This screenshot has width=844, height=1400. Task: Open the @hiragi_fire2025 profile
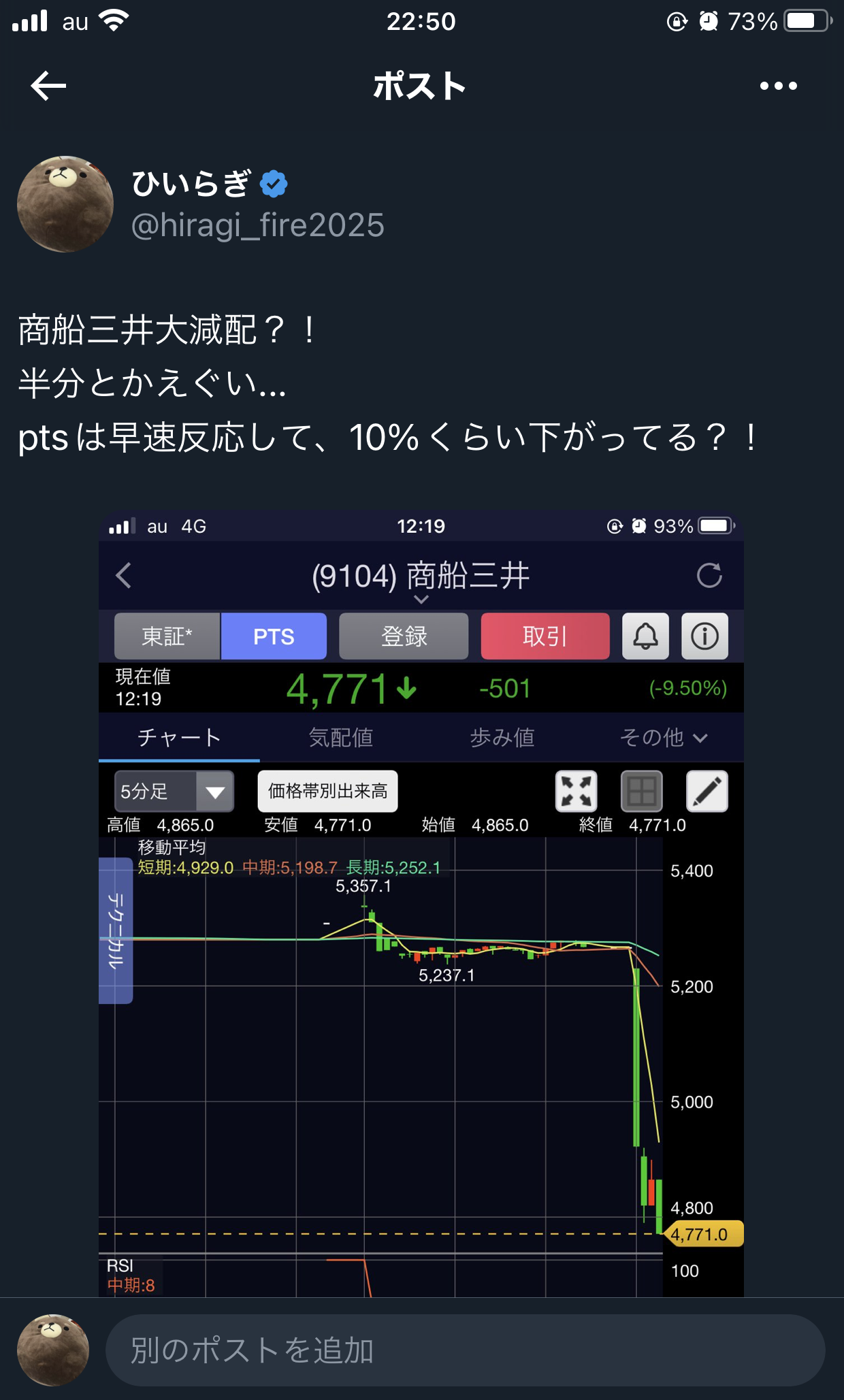[257, 225]
